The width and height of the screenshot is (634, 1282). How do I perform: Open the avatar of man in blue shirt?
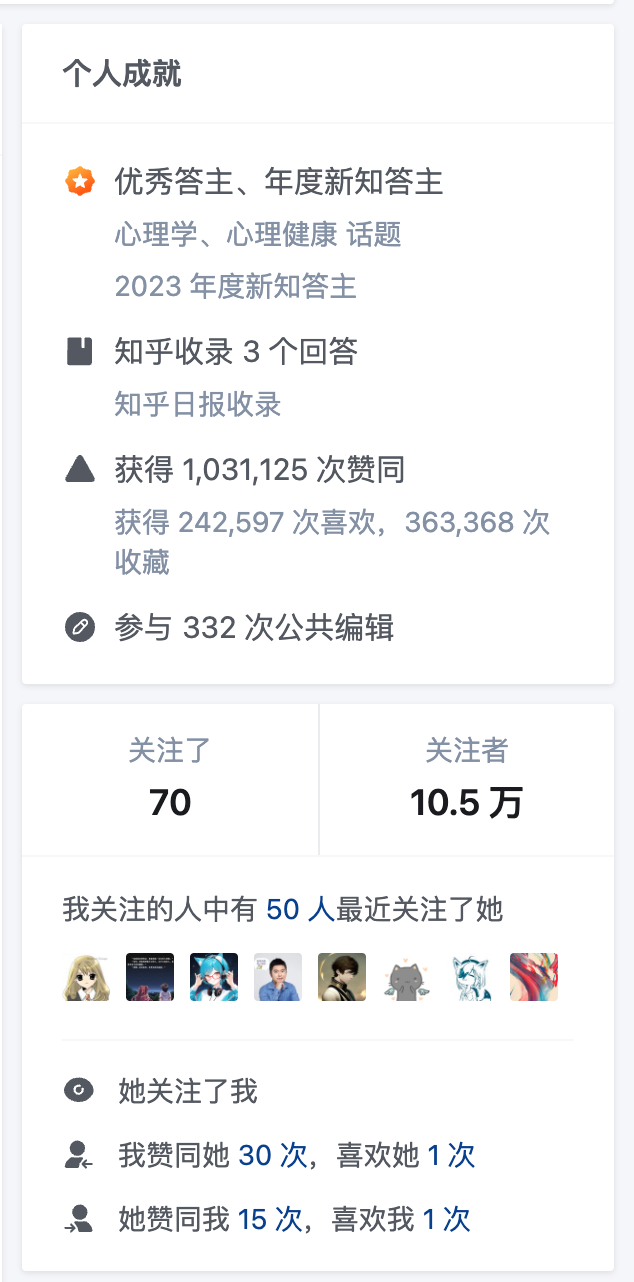(x=278, y=977)
